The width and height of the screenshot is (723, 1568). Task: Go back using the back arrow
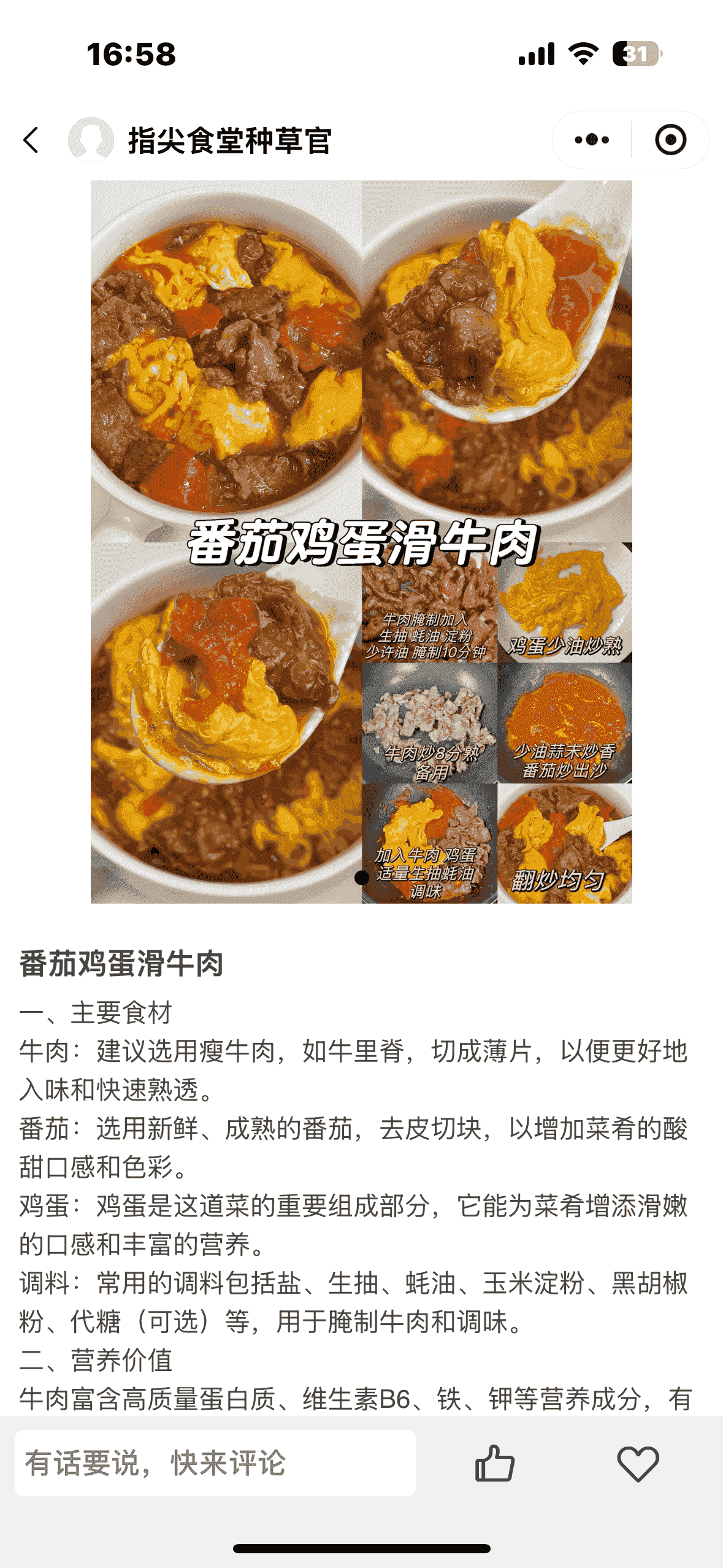tap(31, 140)
